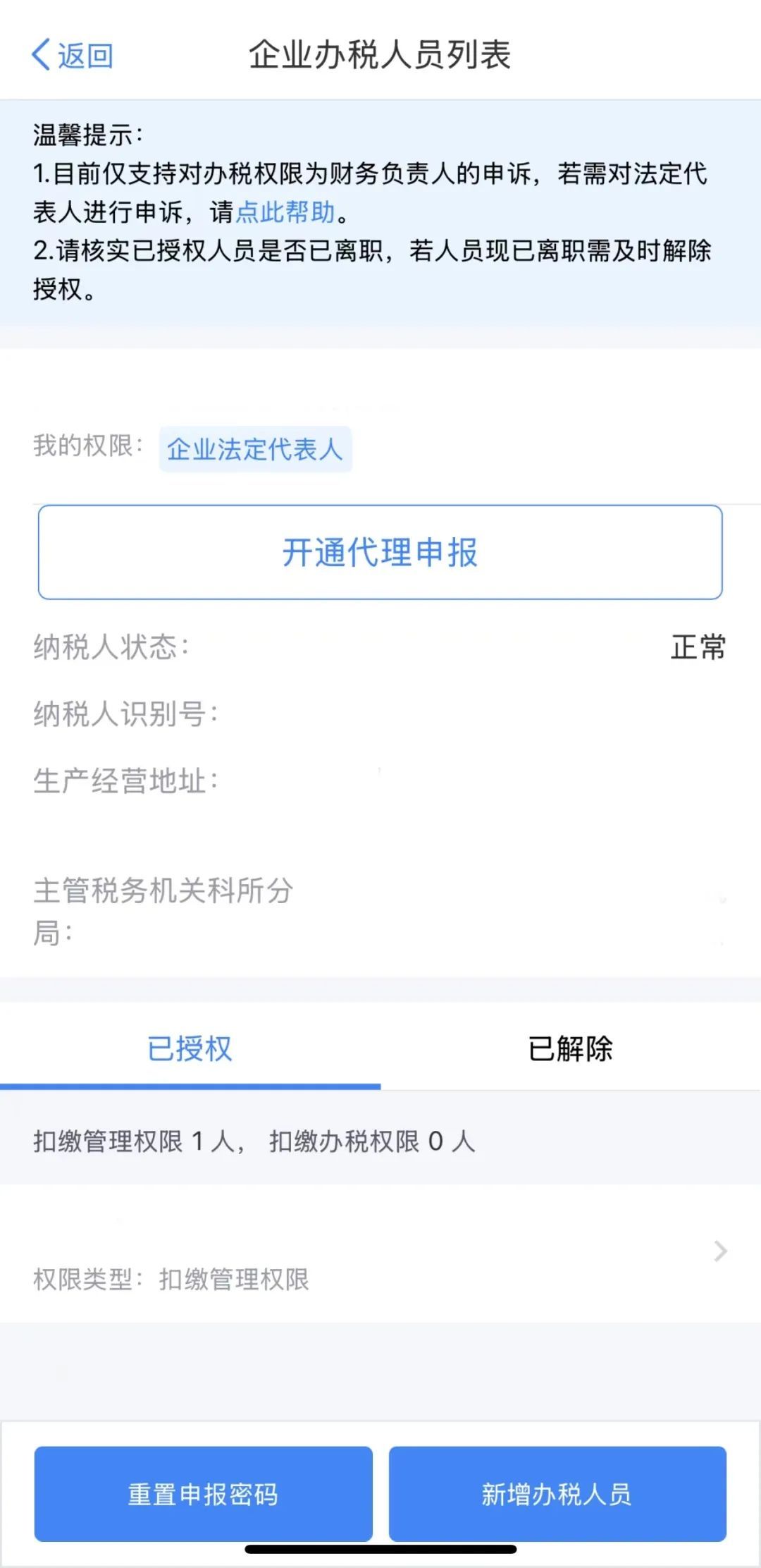
Task: Switch to the 已解除 tab
Action: (570, 1048)
